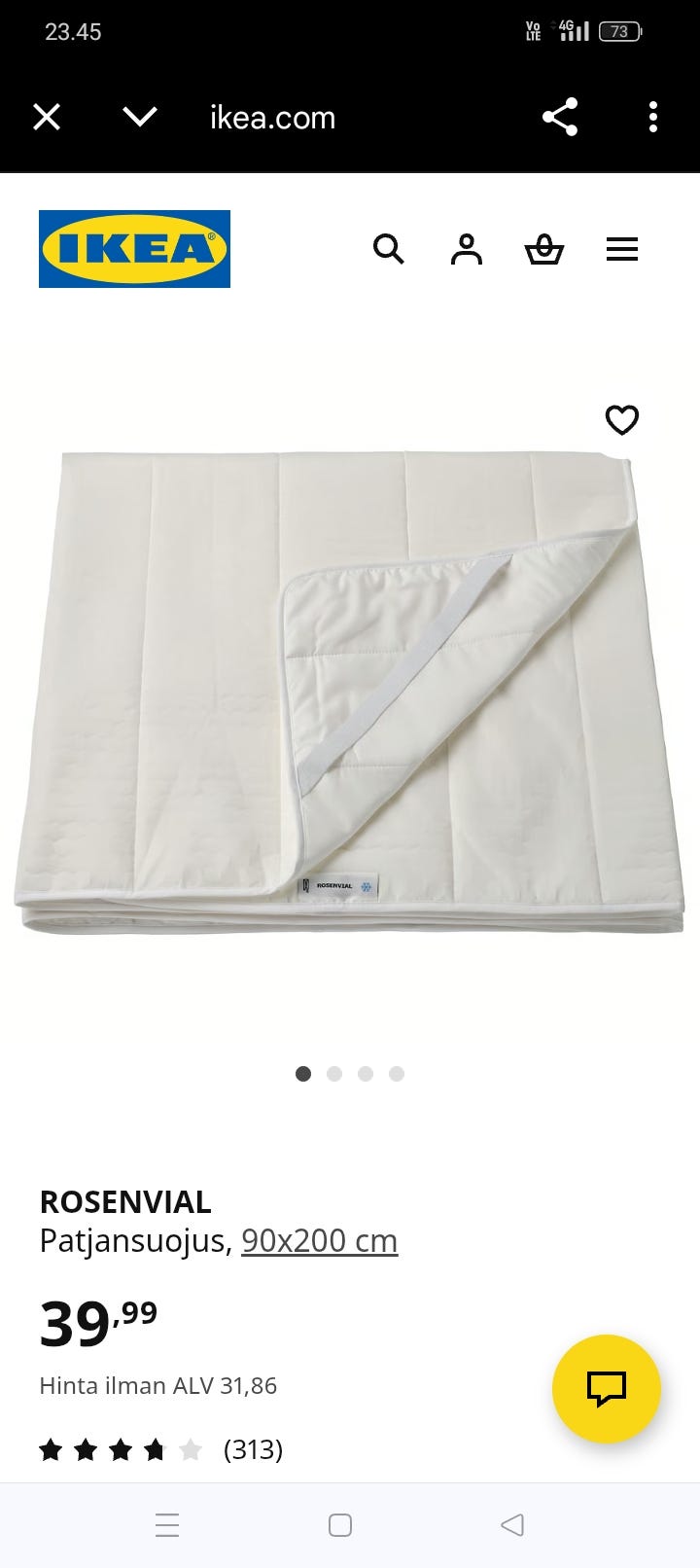Choose size via the 90x200 cm link
The height and width of the screenshot is (1568, 700).
[x=320, y=1241]
